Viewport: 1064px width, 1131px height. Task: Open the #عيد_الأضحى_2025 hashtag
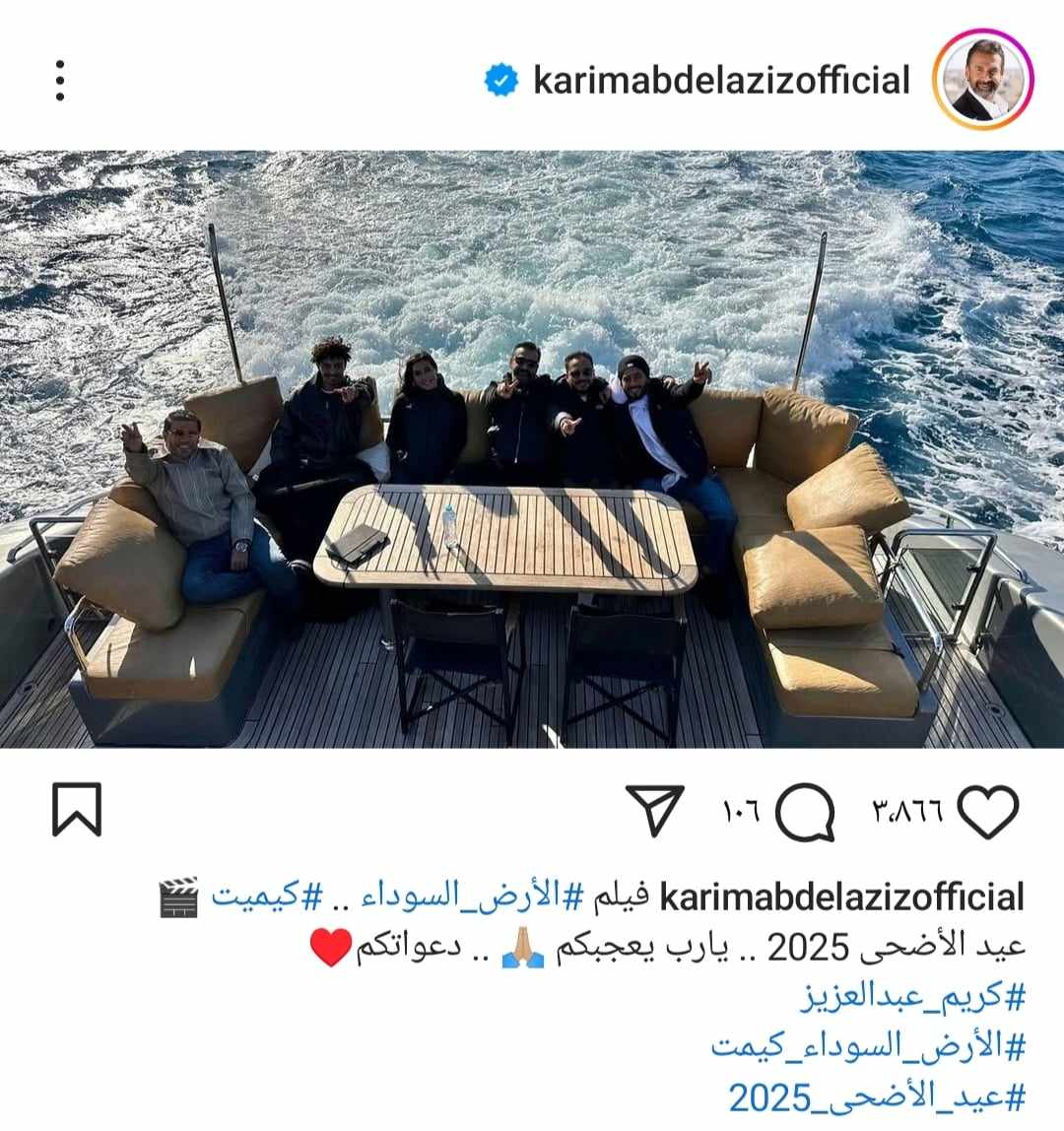pos(877,1096)
